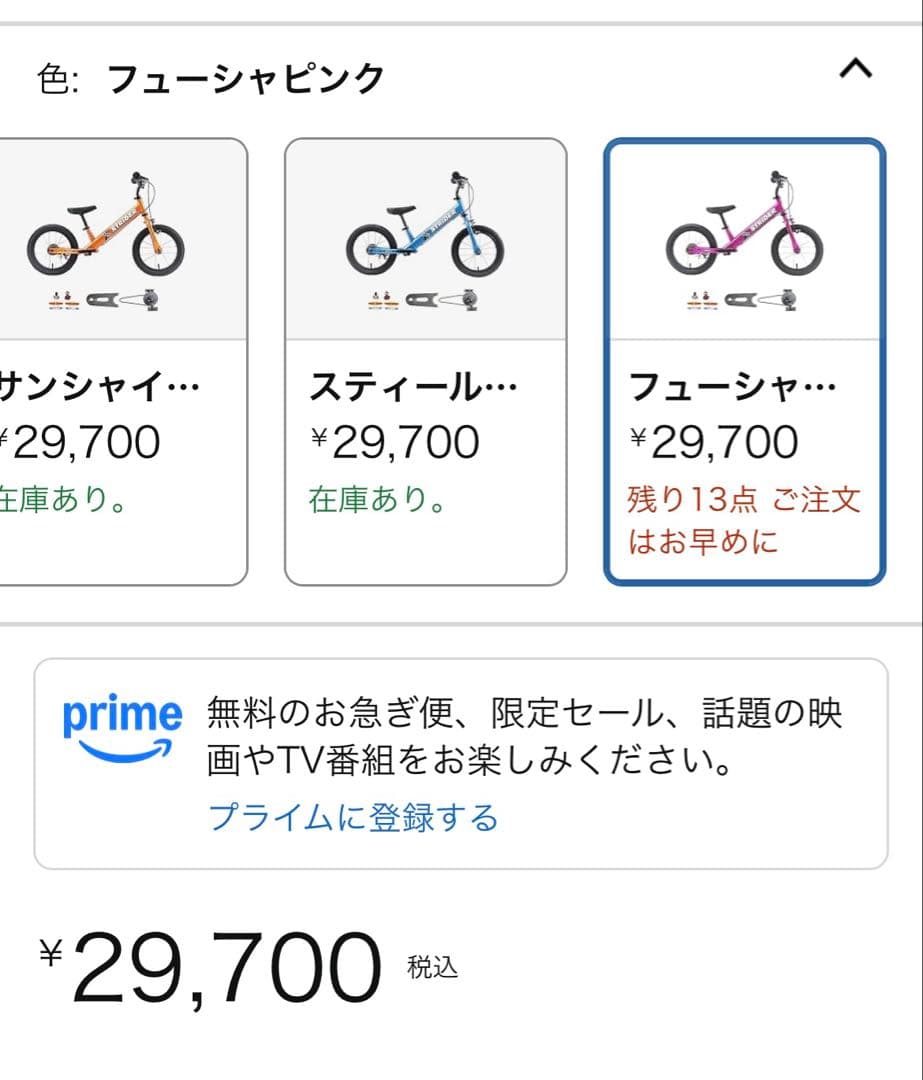Select the スティール color variant card
Viewport: 923px width, 1080px height.
click(x=424, y=360)
